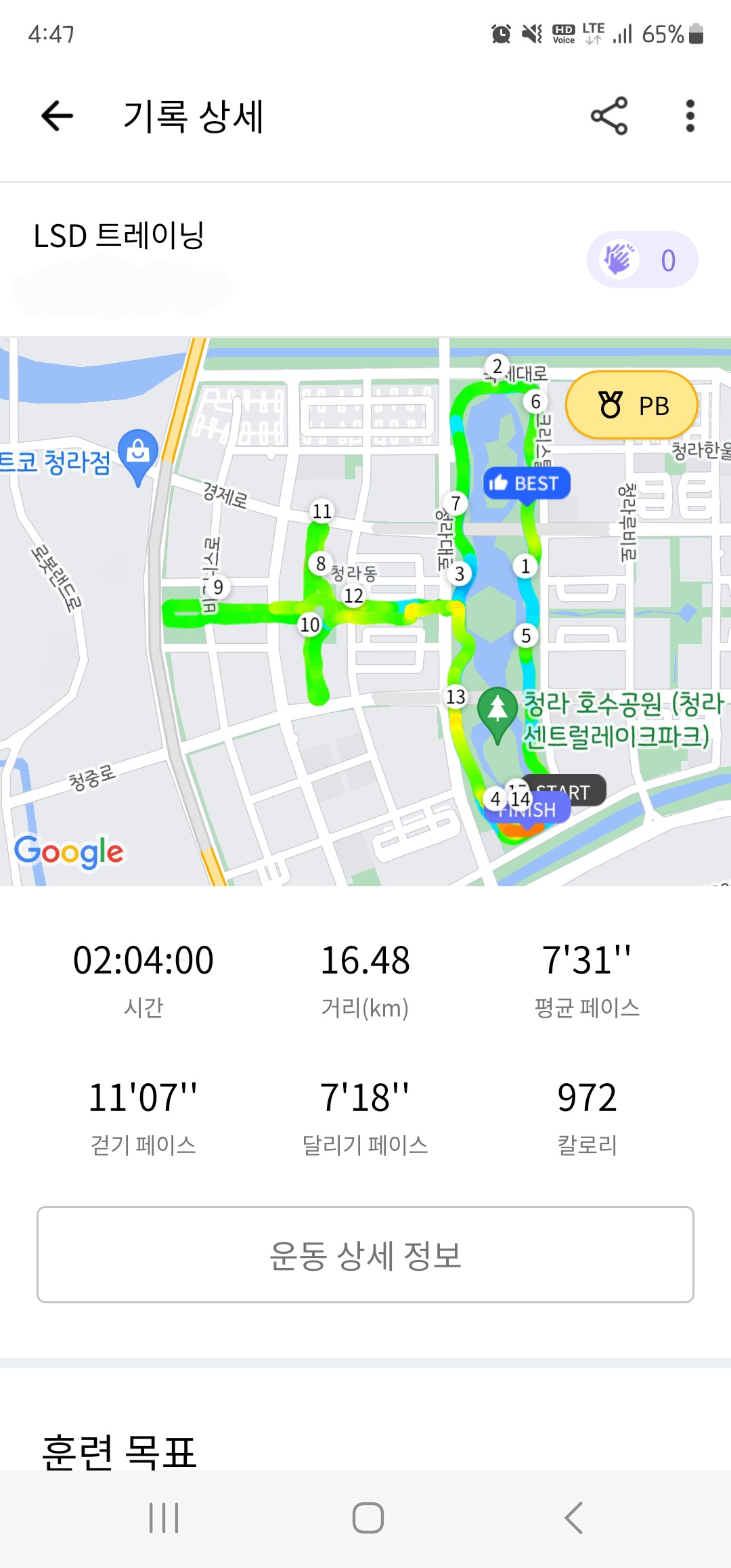
Task: Open the 운동 상세 정보 button
Action: click(x=365, y=1255)
